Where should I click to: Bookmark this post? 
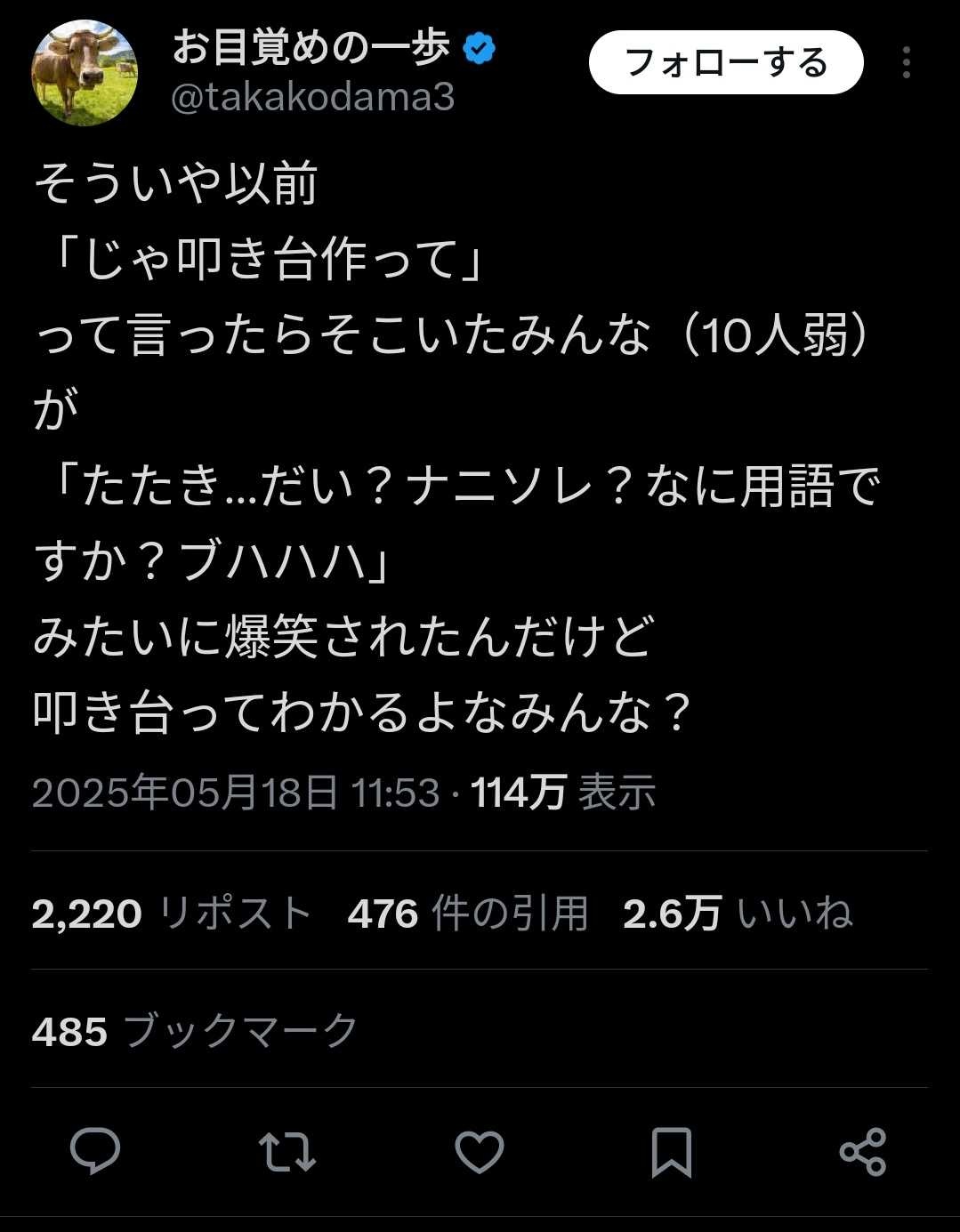coord(671,1152)
